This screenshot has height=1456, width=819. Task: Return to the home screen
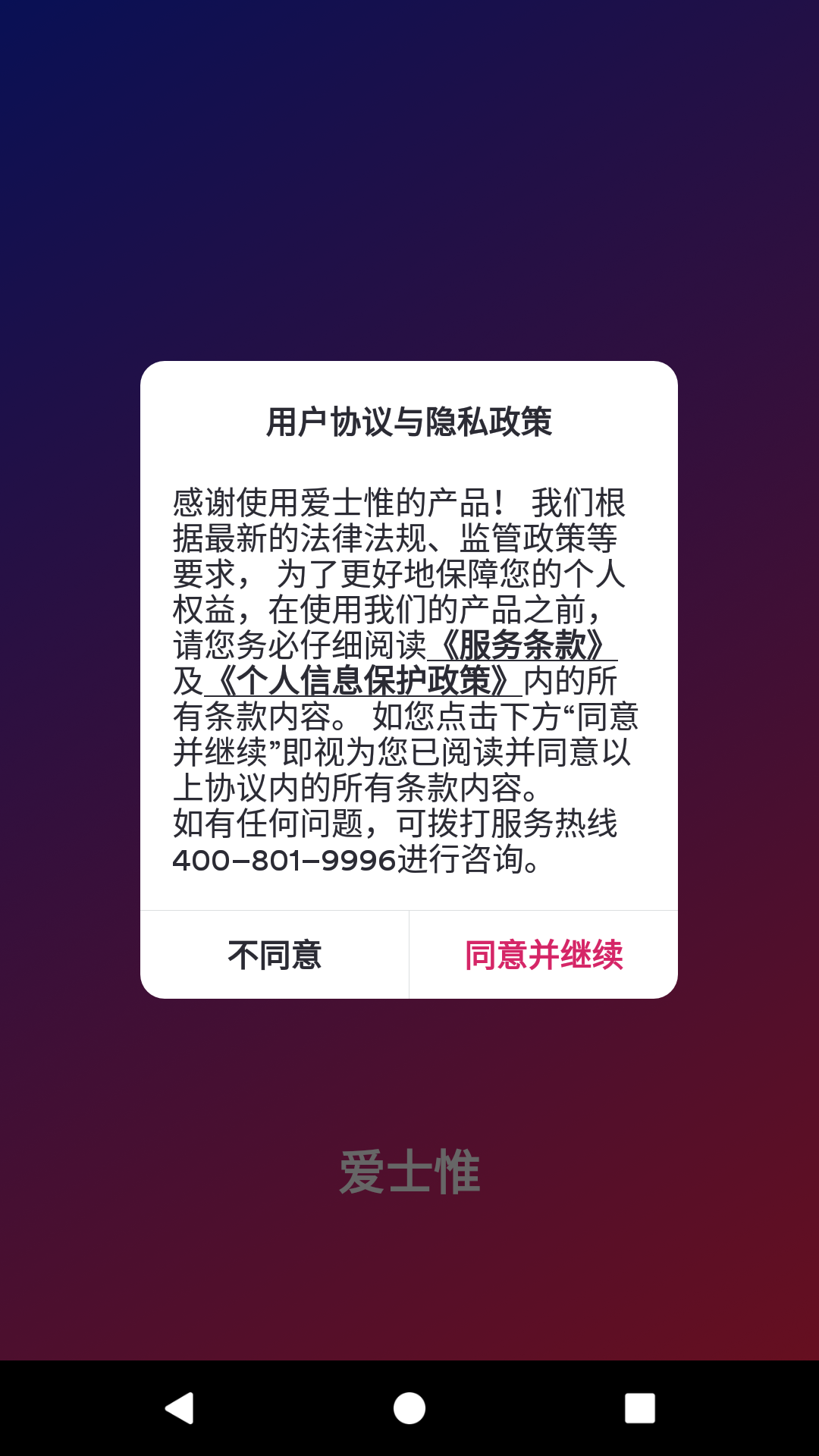(x=409, y=1408)
